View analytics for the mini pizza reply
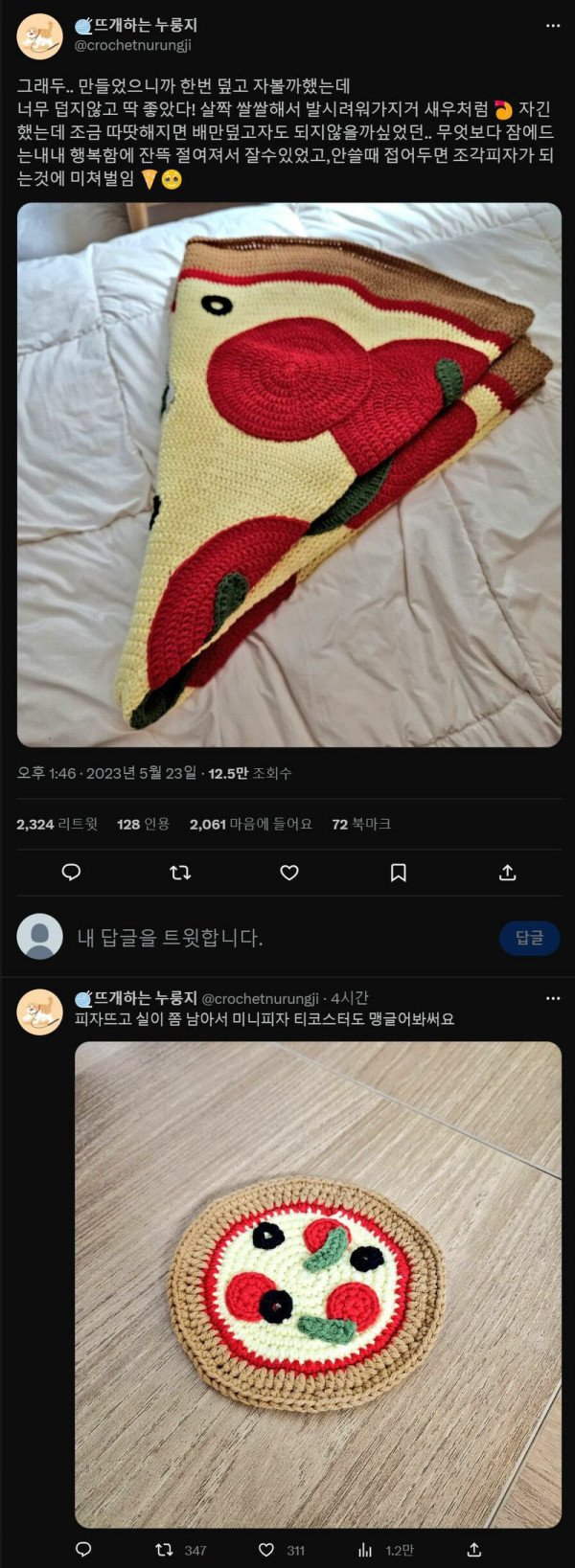This screenshot has height=1568, width=575. pyautogui.click(x=383, y=1549)
